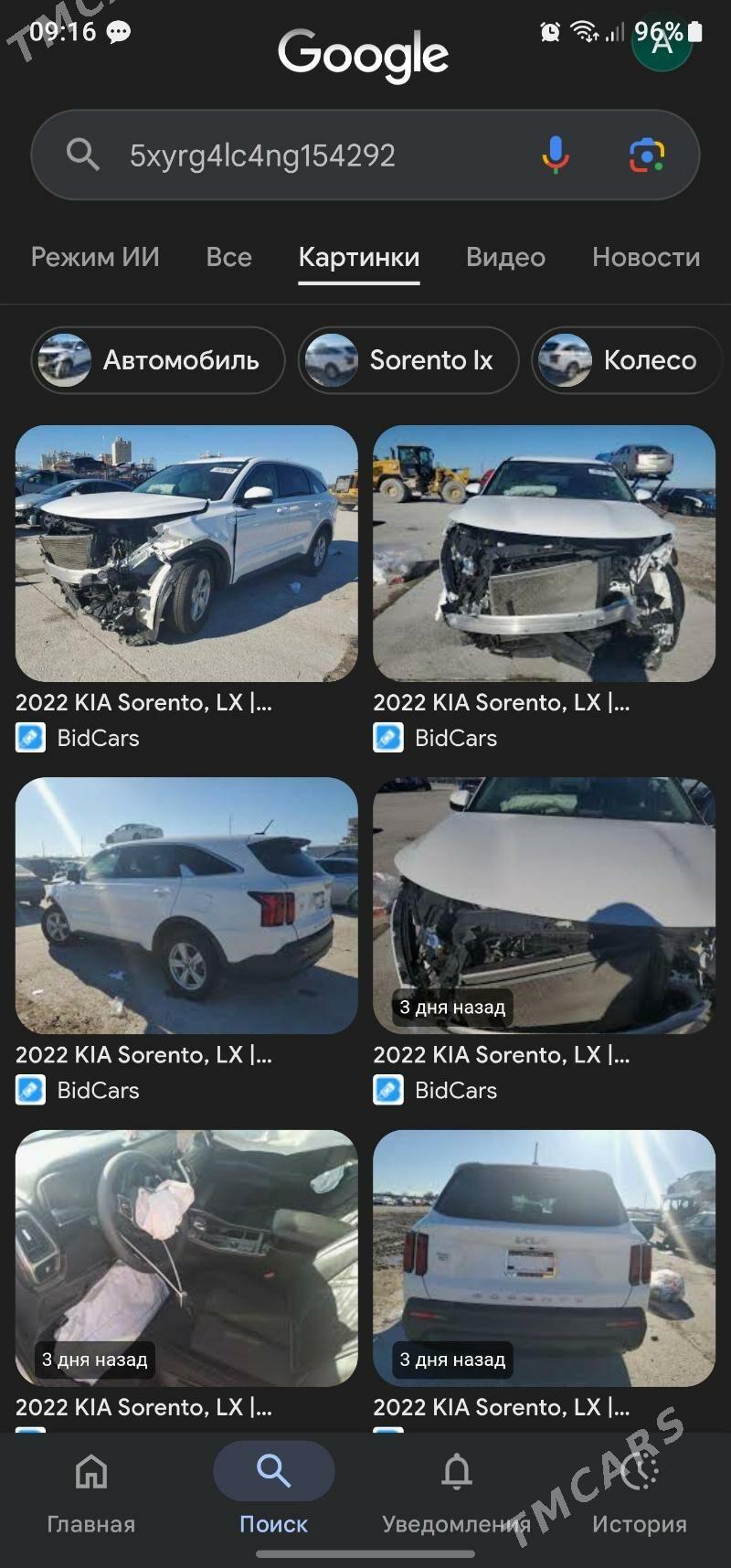
Task: Switch to the Картинки tab
Action: pyautogui.click(x=359, y=257)
